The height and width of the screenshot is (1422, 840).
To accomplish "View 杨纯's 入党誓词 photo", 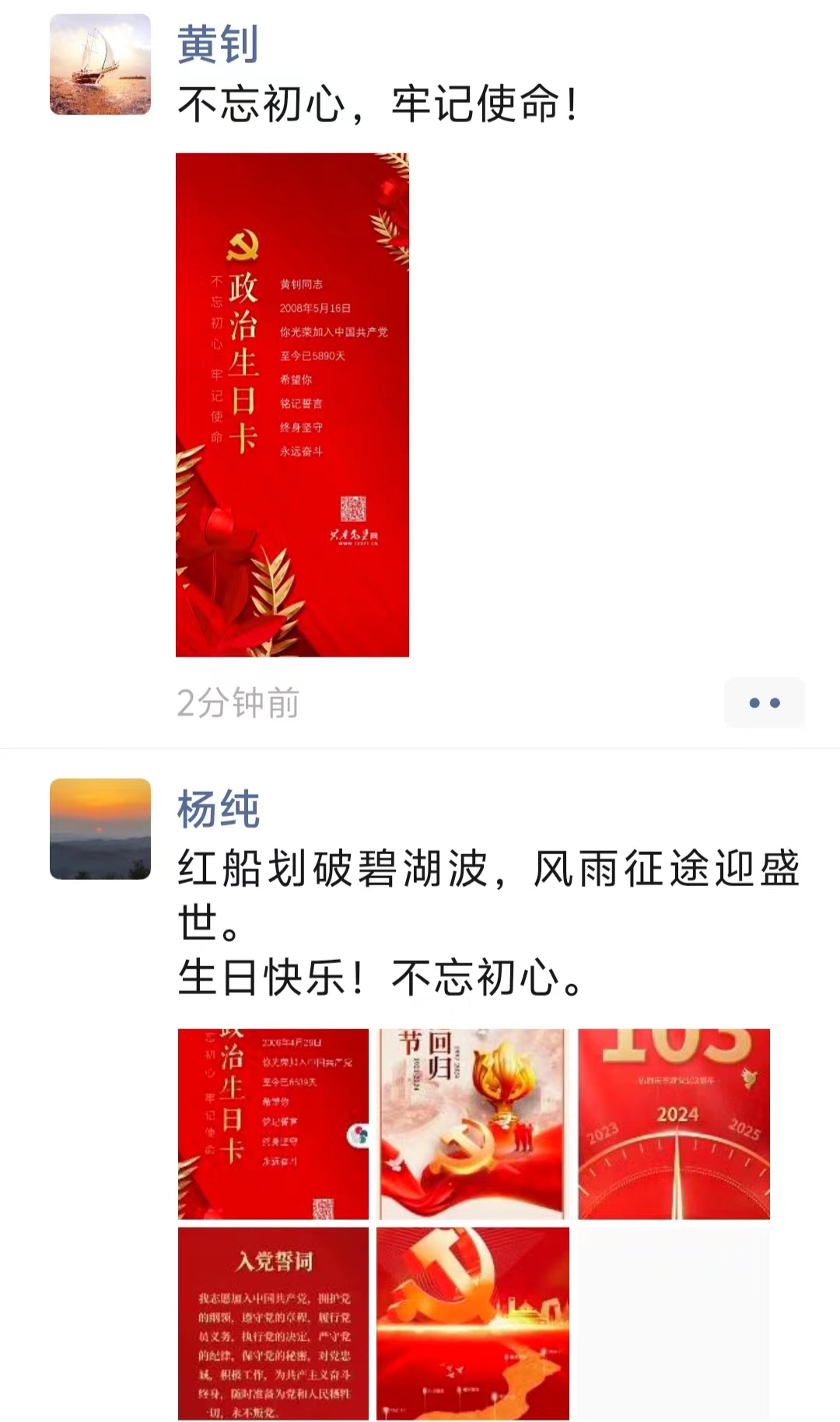I will point(273,1323).
